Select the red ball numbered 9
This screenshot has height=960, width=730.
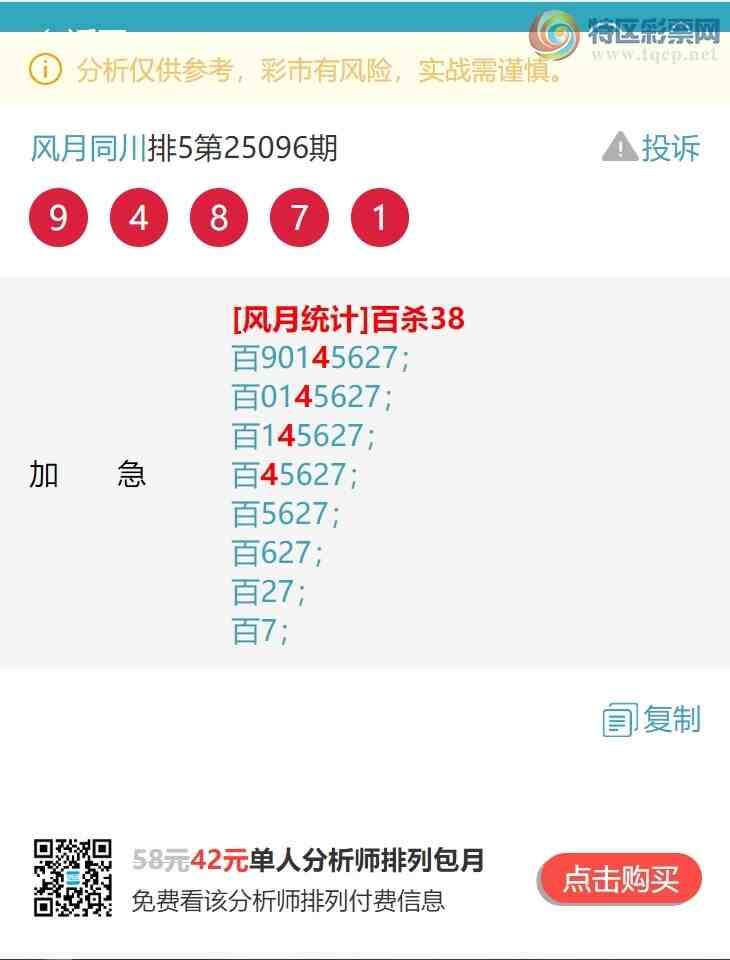click(58, 217)
